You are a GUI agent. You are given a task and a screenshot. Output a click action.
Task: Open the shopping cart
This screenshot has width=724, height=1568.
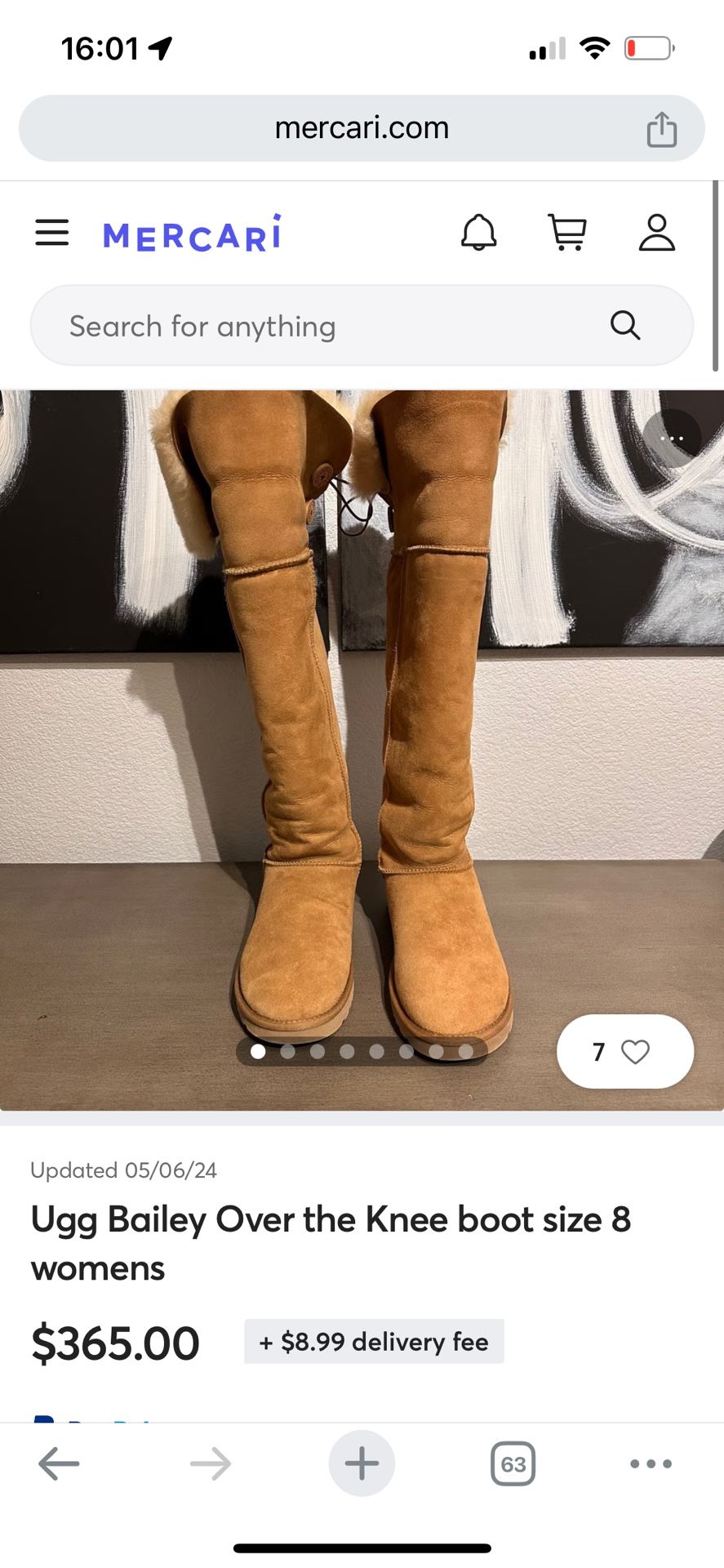(x=567, y=233)
